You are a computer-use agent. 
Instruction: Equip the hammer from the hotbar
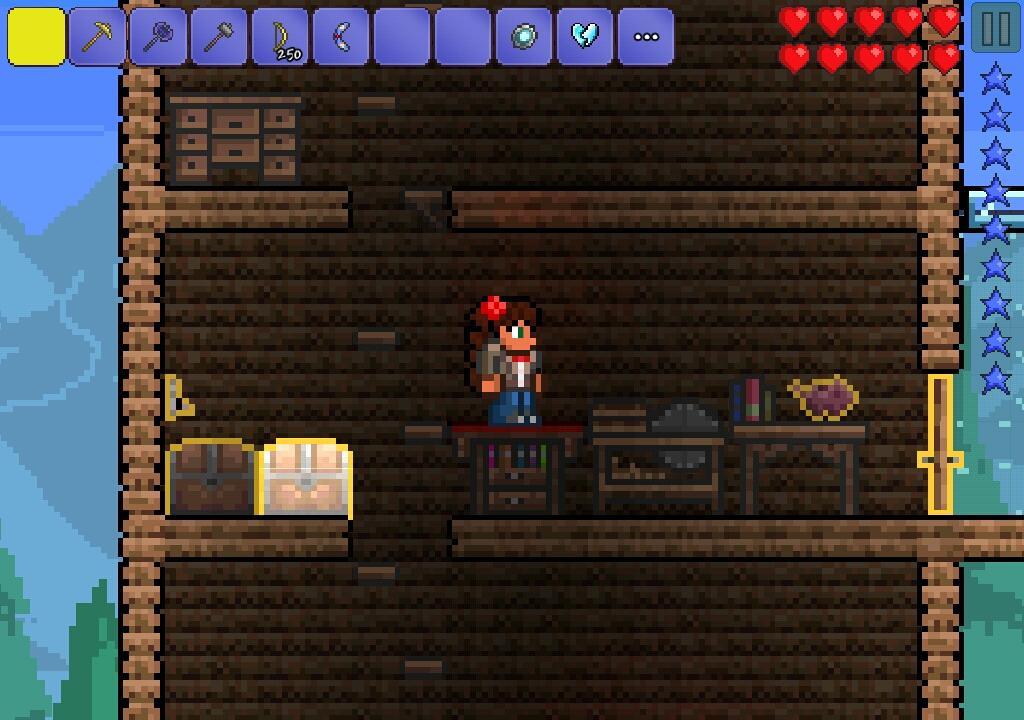click(220, 37)
